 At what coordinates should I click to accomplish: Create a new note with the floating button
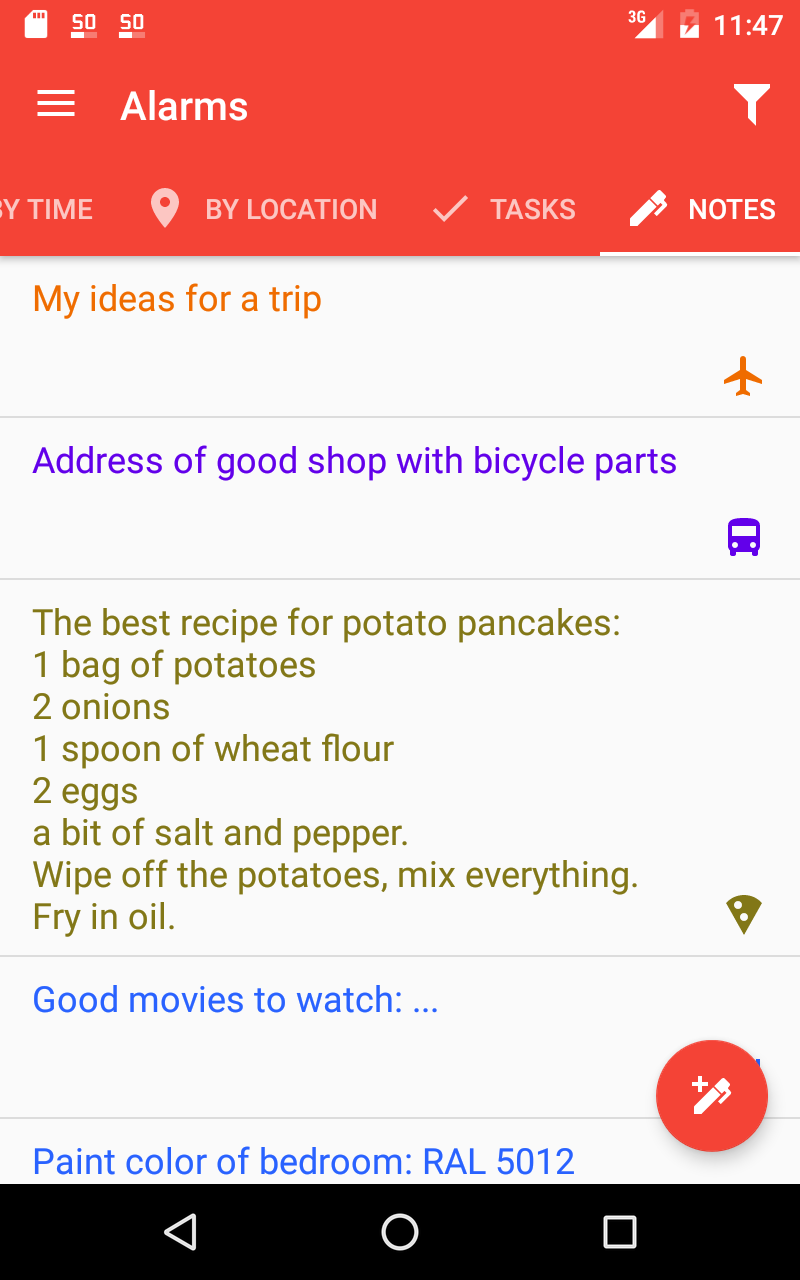tap(712, 1096)
